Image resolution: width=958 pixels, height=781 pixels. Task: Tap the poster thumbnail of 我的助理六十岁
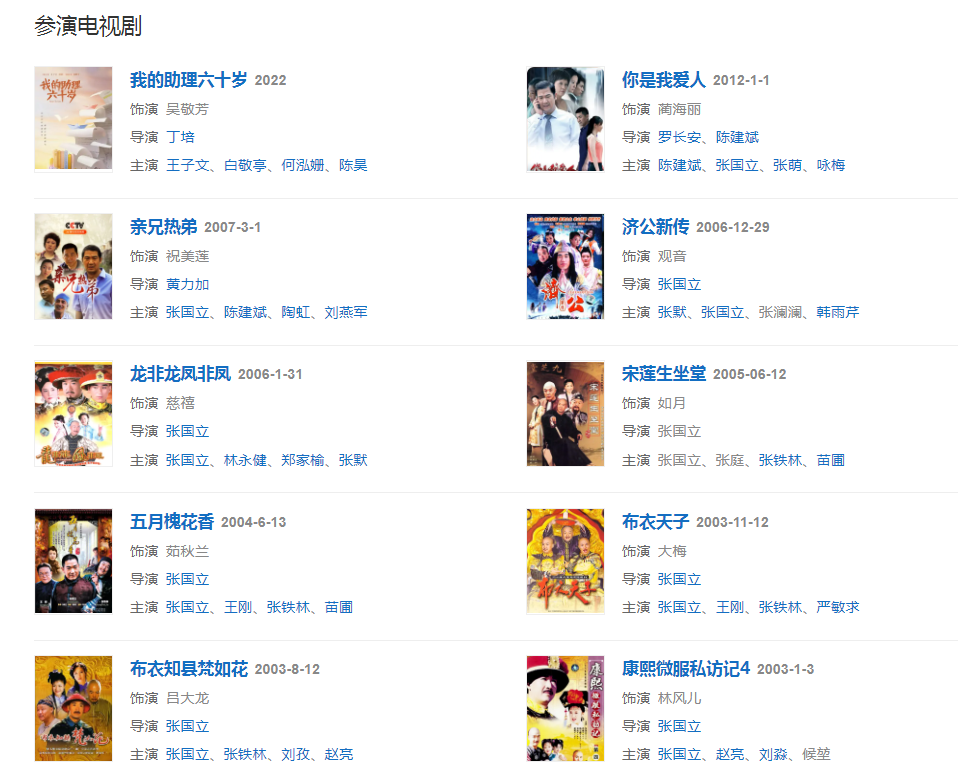(x=73, y=119)
